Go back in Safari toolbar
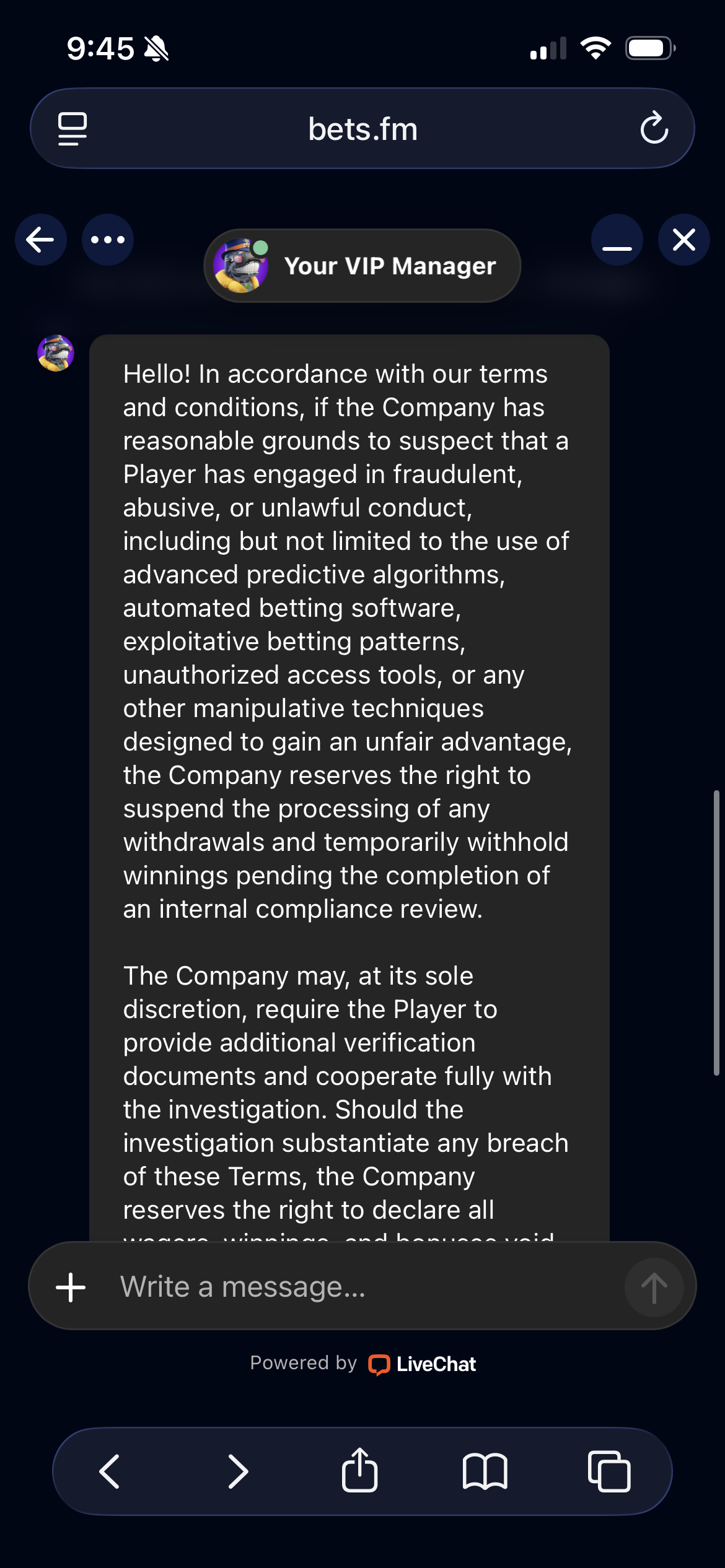The height and width of the screenshot is (1568, 725). pos(110,1471)
